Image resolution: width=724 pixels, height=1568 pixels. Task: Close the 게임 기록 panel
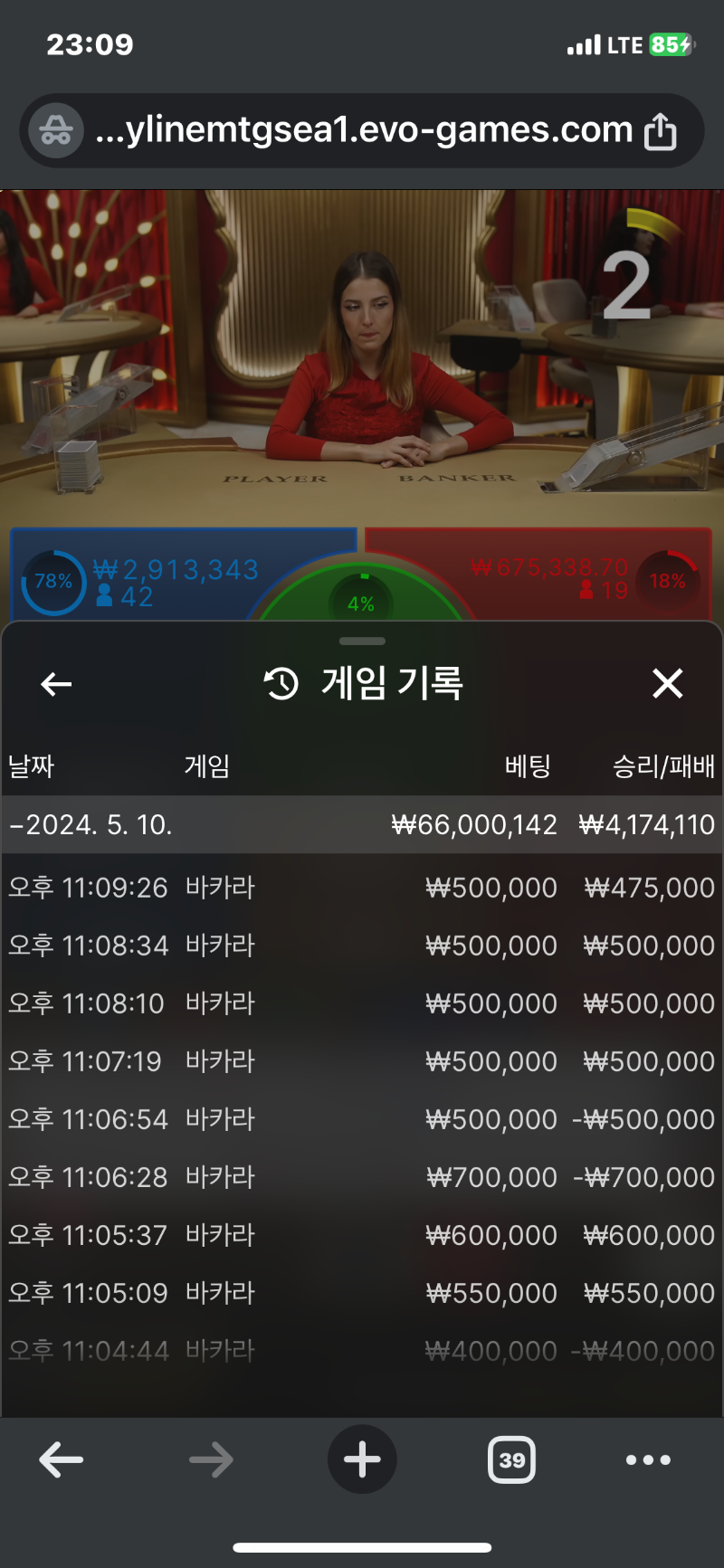(667, 684)
